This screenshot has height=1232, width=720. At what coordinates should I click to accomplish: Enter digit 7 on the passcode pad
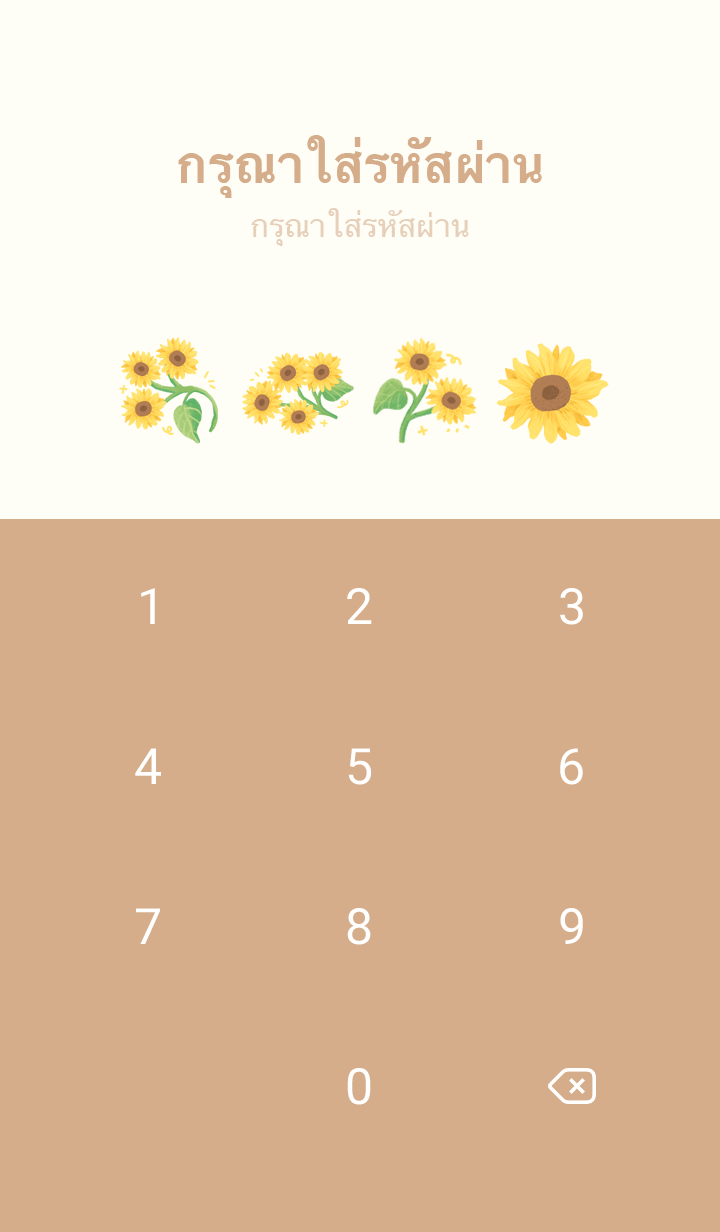pos(148,927)
